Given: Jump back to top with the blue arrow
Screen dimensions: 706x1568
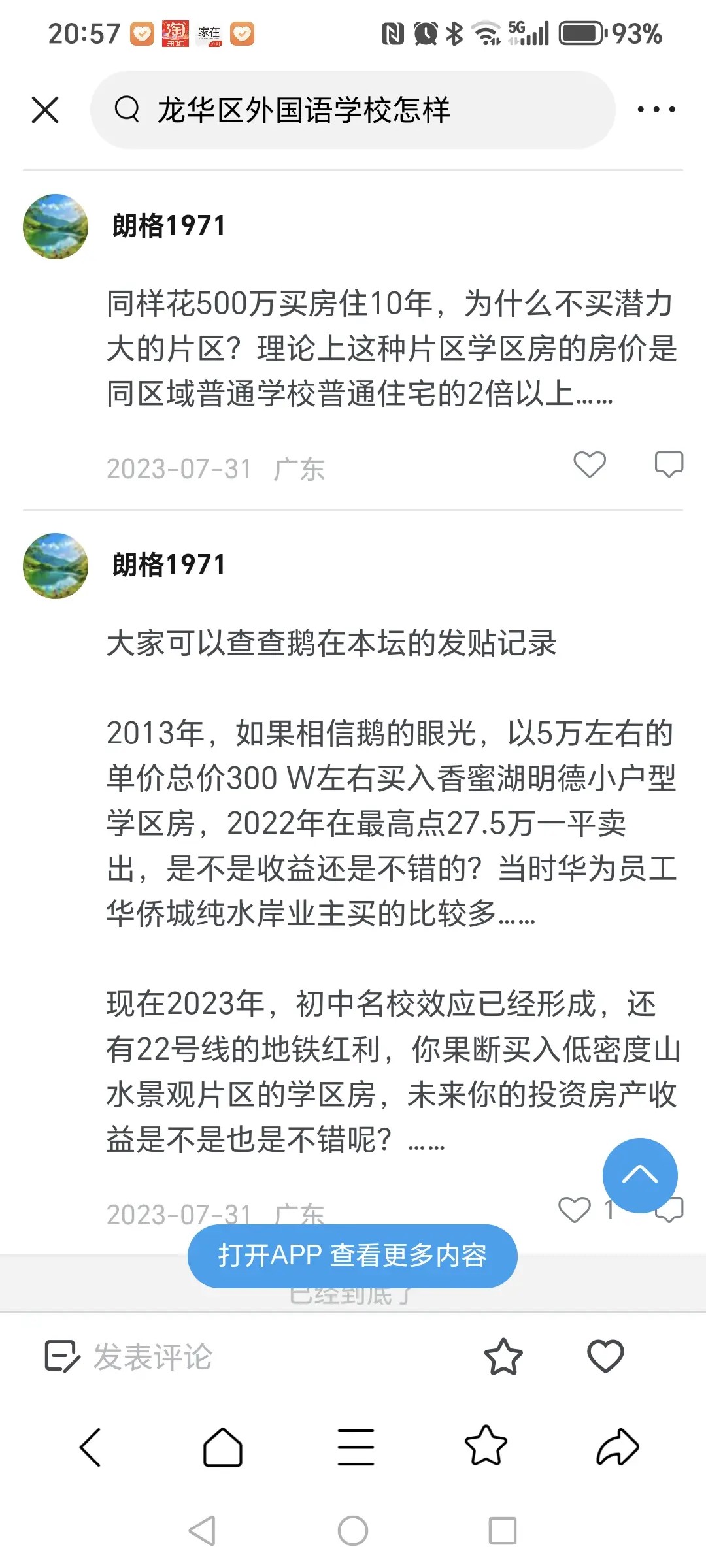Looking at the screenshot, I should click(x=640, y=1175).
